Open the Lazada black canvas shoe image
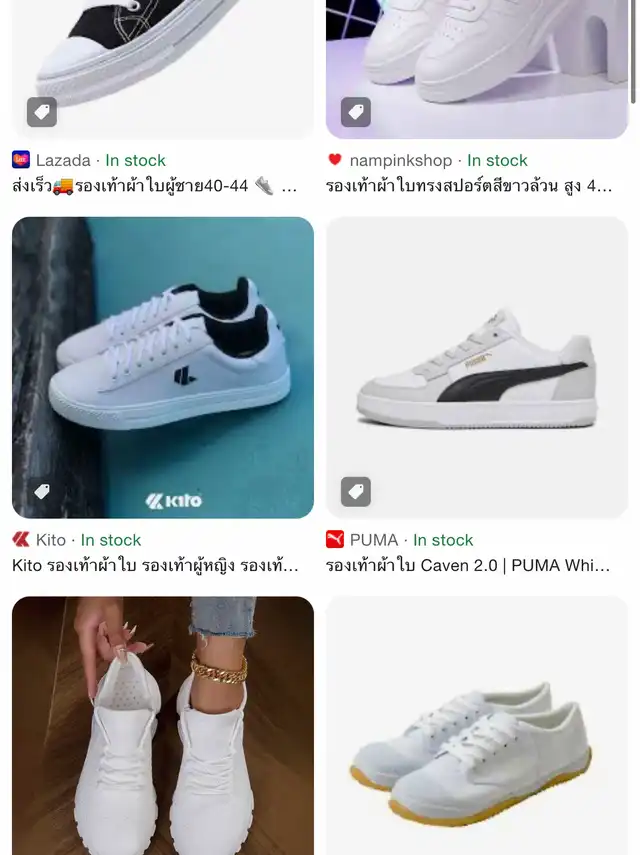The image size is (640, 855). (x=162, y=60)
